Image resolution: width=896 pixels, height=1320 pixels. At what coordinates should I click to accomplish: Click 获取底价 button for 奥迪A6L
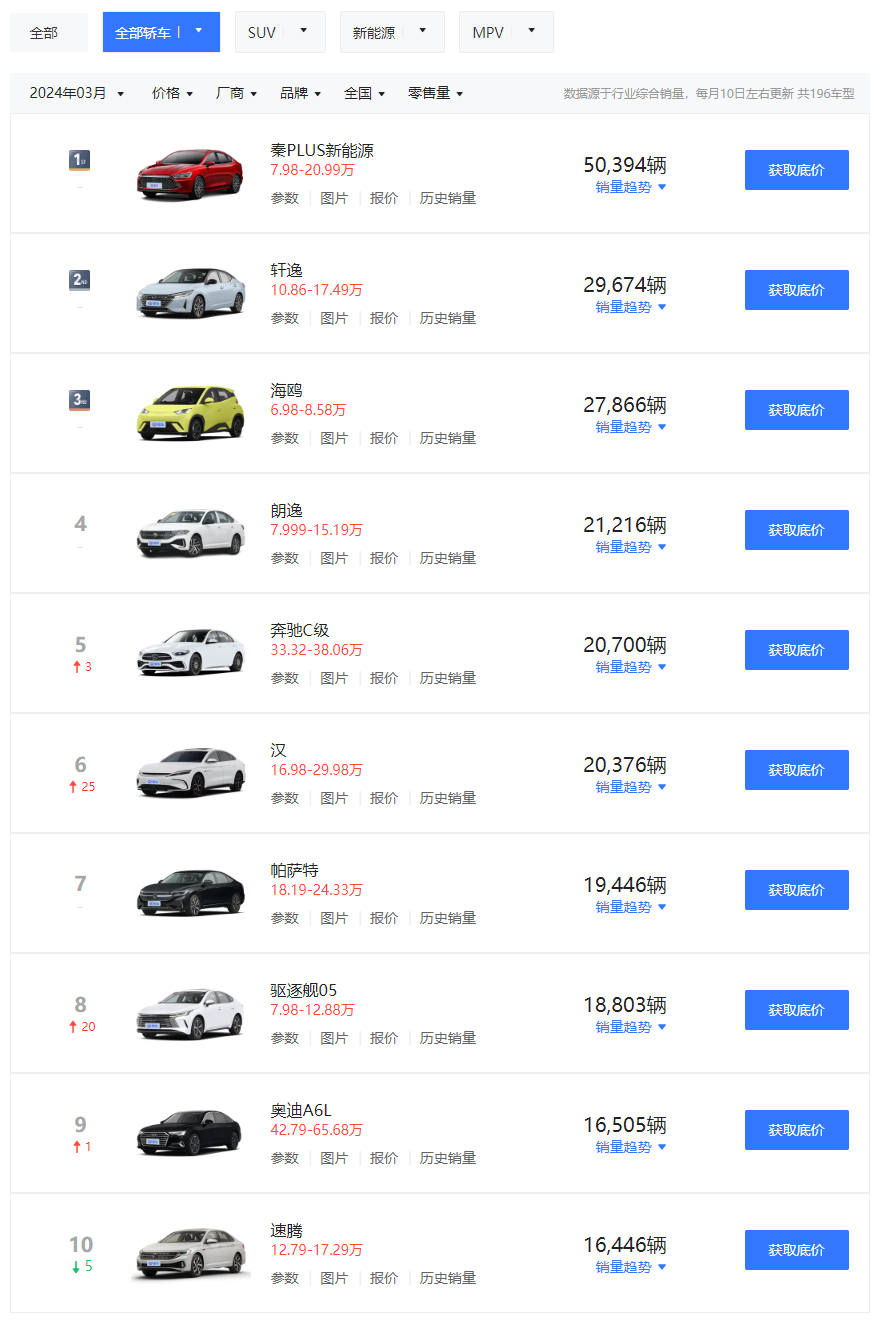point(796,1130)
